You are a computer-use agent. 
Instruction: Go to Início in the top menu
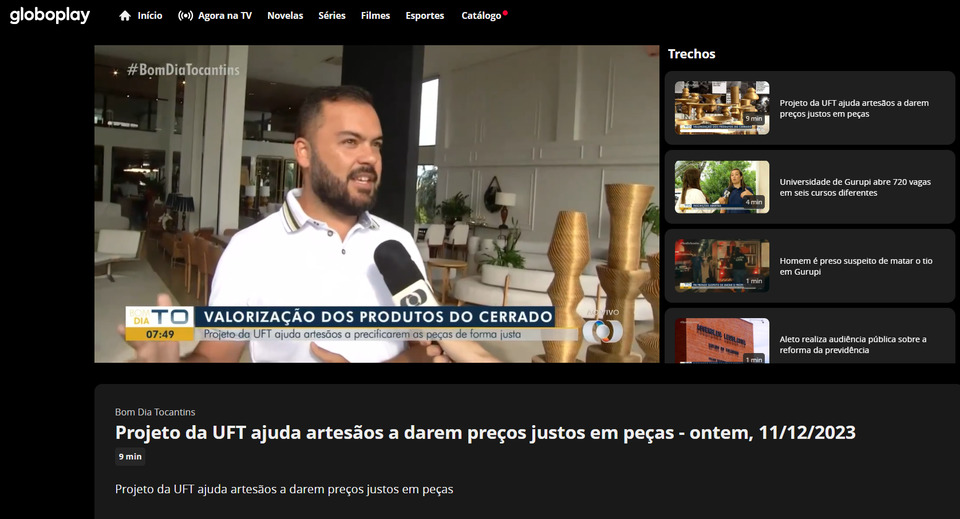(141, 16)
